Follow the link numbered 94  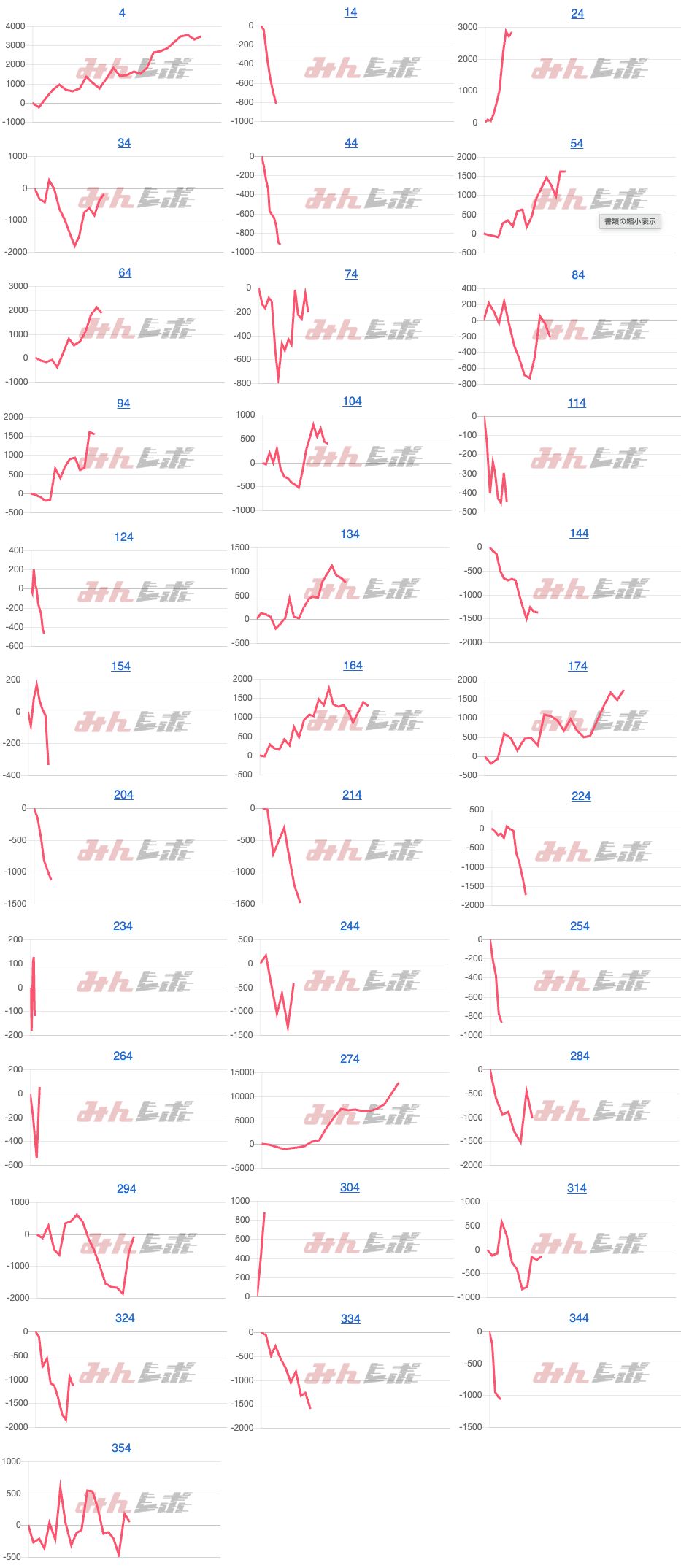coord(123,404)
